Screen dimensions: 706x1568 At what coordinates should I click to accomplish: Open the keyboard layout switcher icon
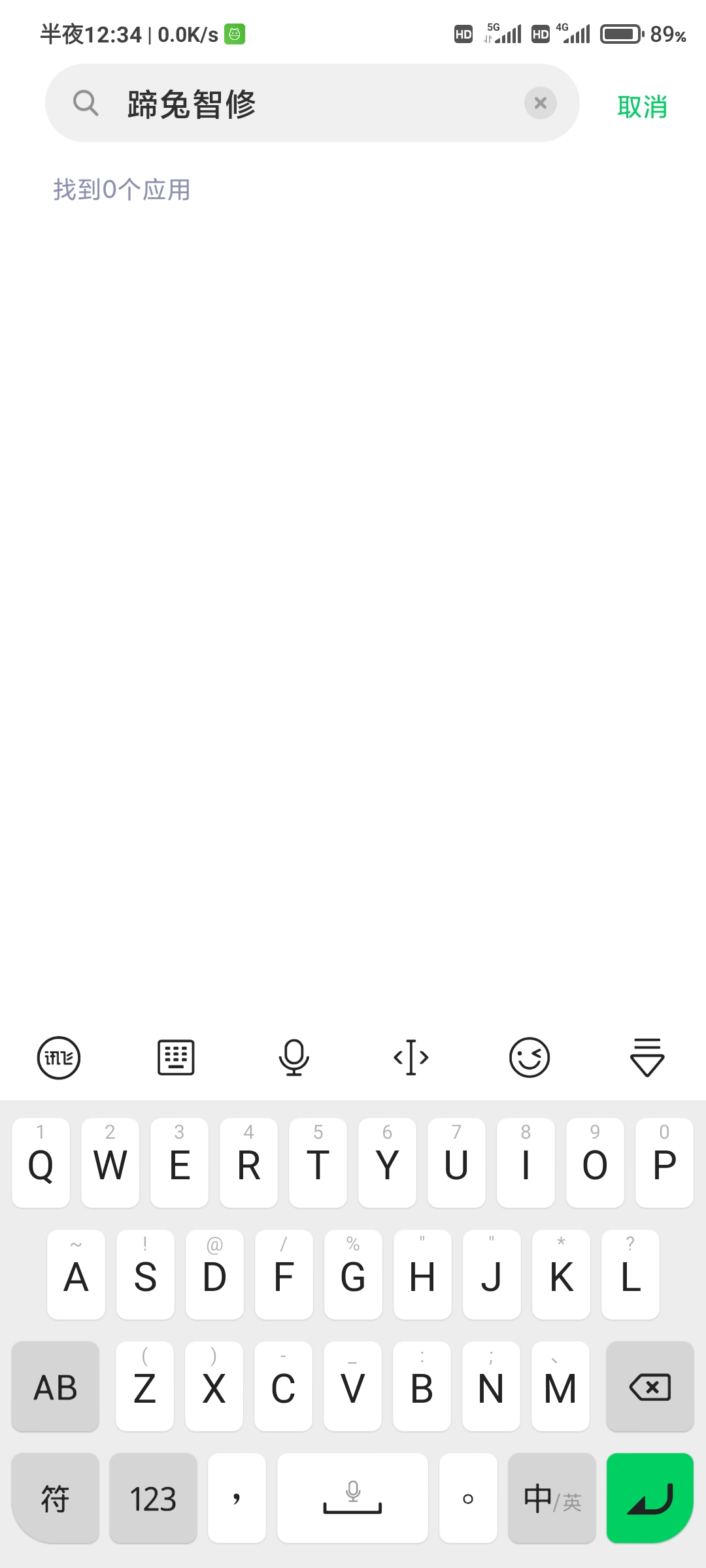(x=176, y=1057)
